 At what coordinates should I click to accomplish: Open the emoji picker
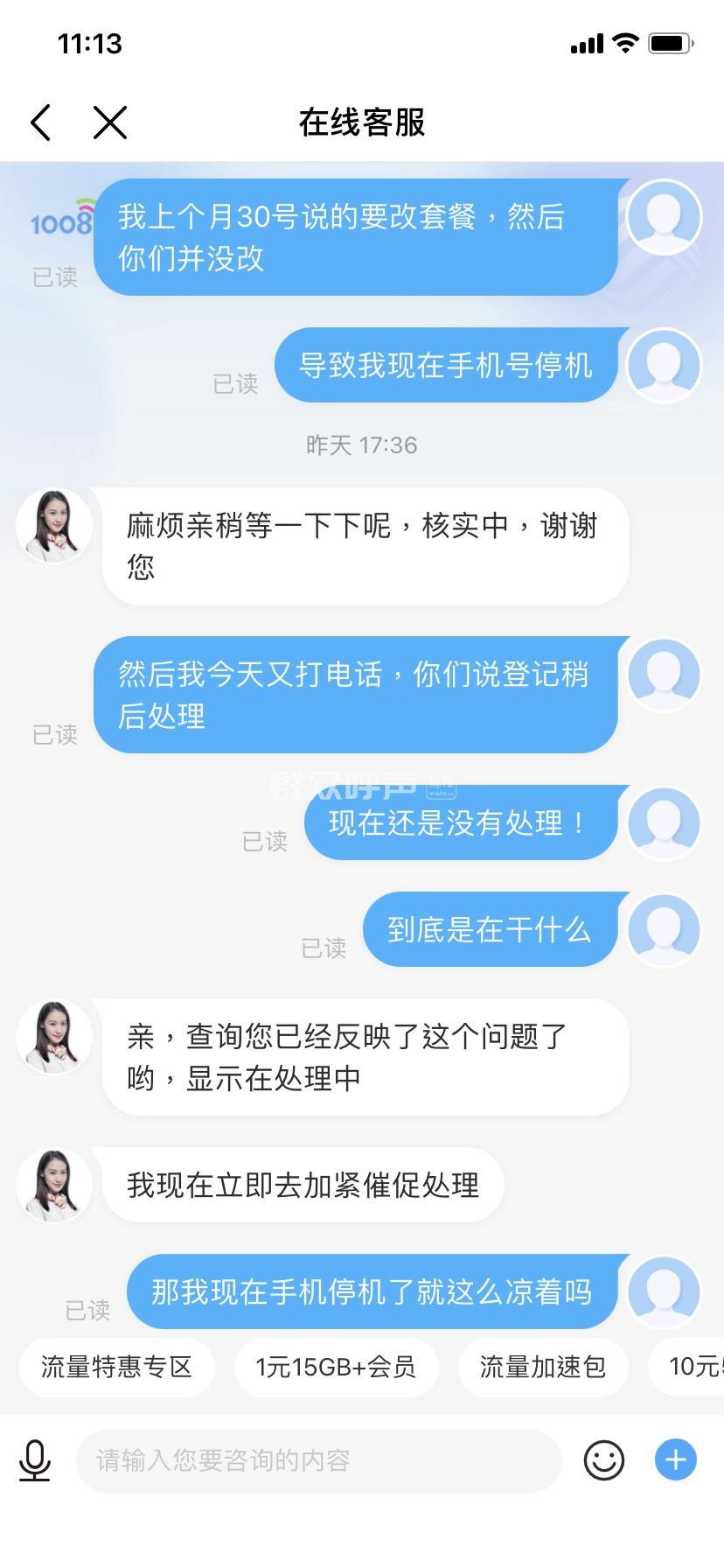(x=603, y=1460)
